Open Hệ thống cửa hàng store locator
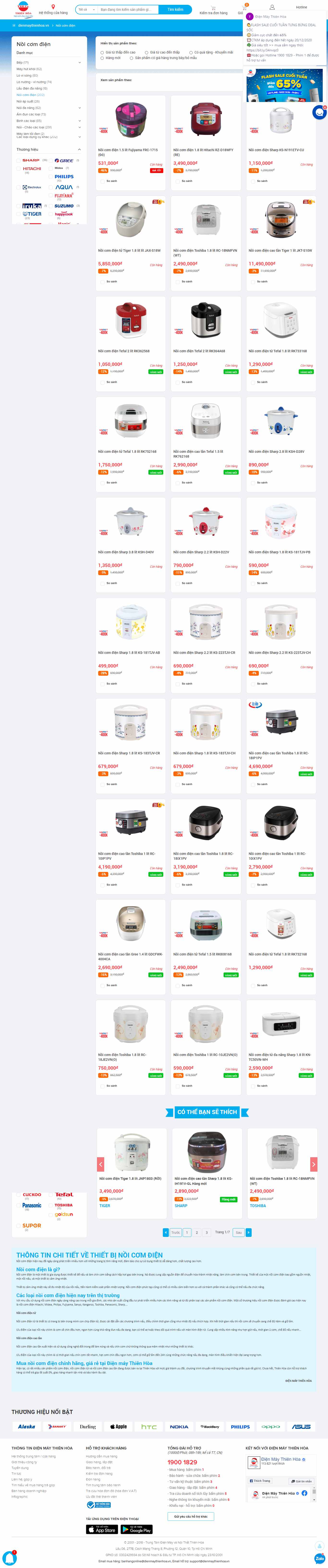The width and height of the screenshot is (328, 1568). click(x=53, y=10)
